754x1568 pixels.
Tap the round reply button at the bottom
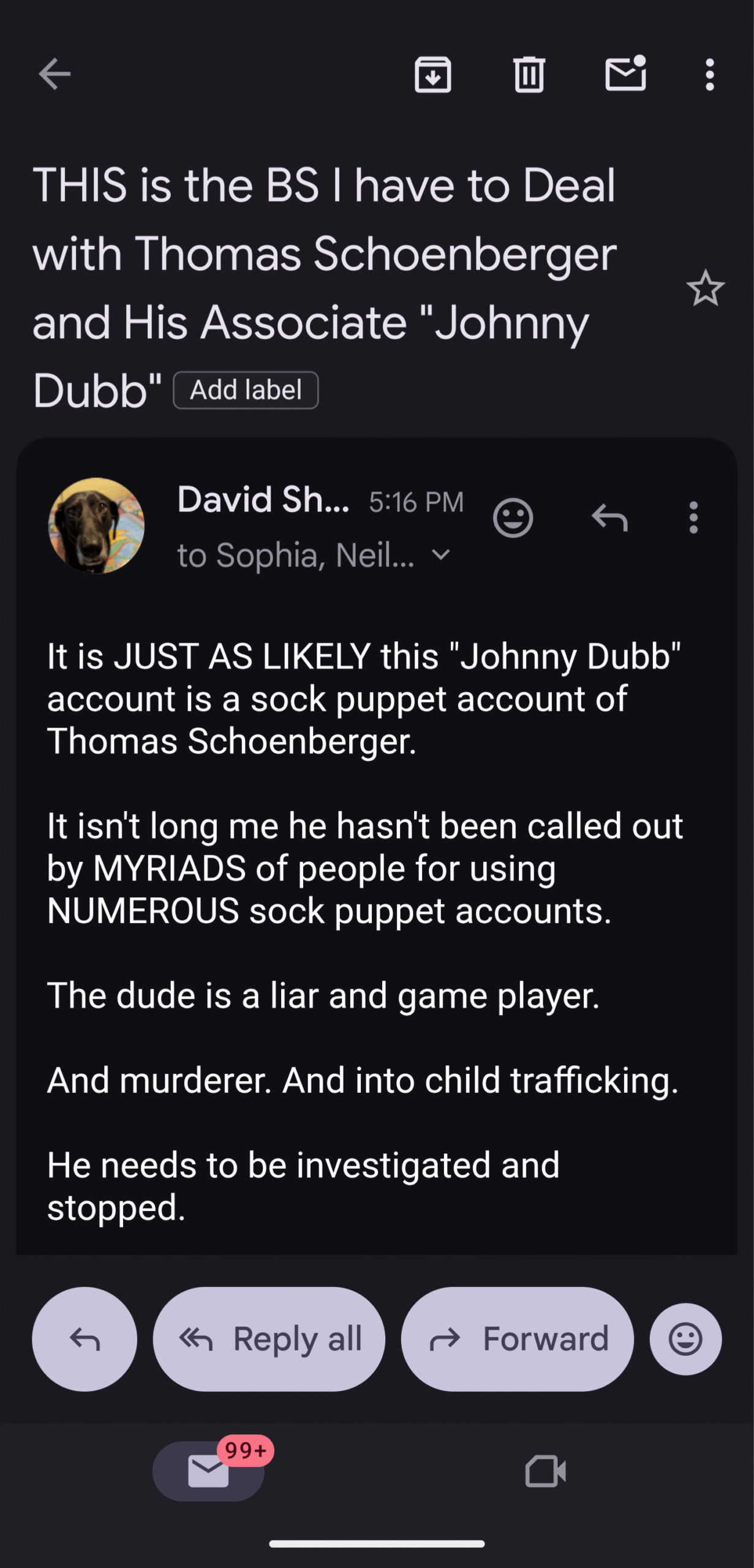(85, 1339)
